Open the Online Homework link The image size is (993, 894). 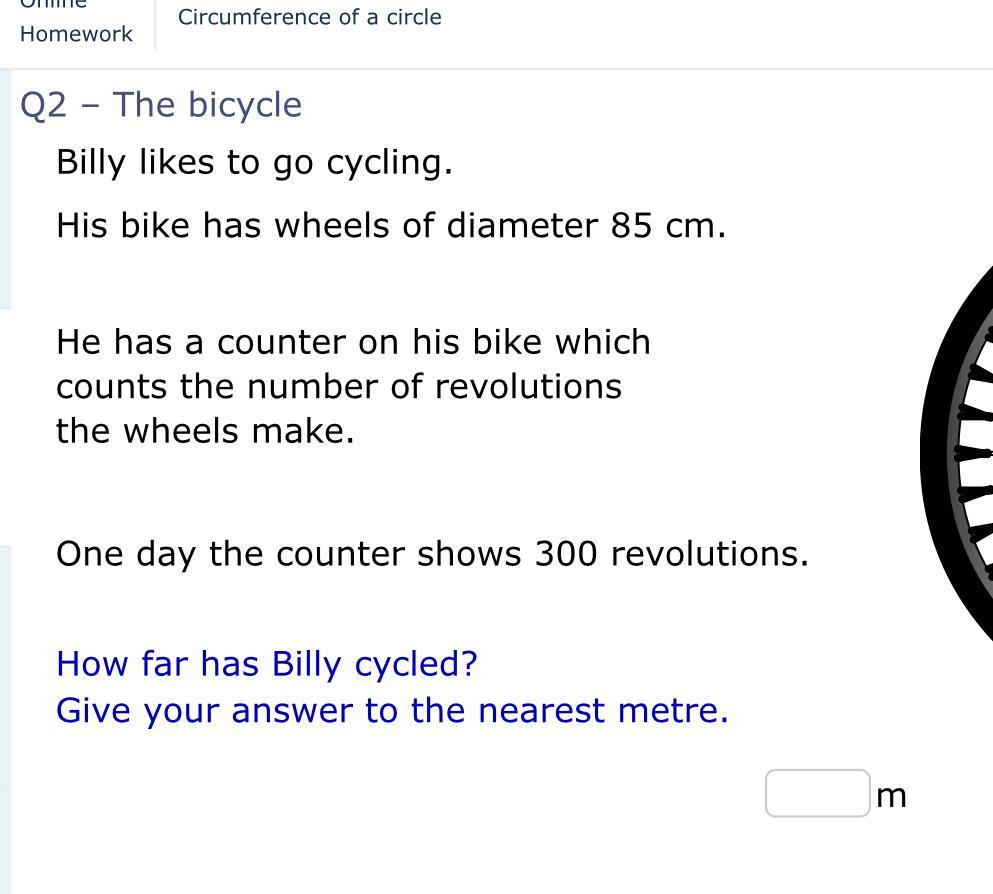coord(76,22)
